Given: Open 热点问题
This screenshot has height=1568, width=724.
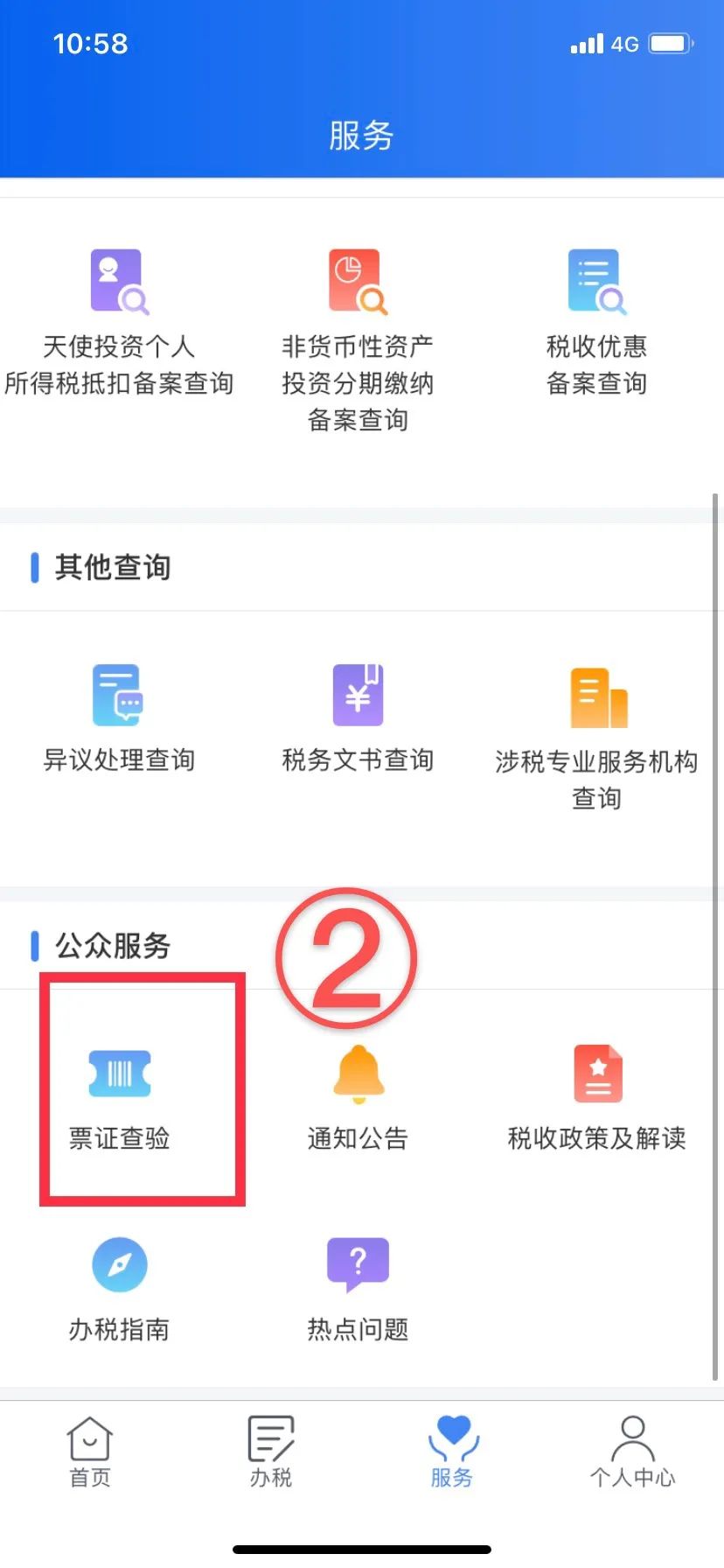Looking at the screenshot, I should pyautogui.click(x=358, y=1290).
